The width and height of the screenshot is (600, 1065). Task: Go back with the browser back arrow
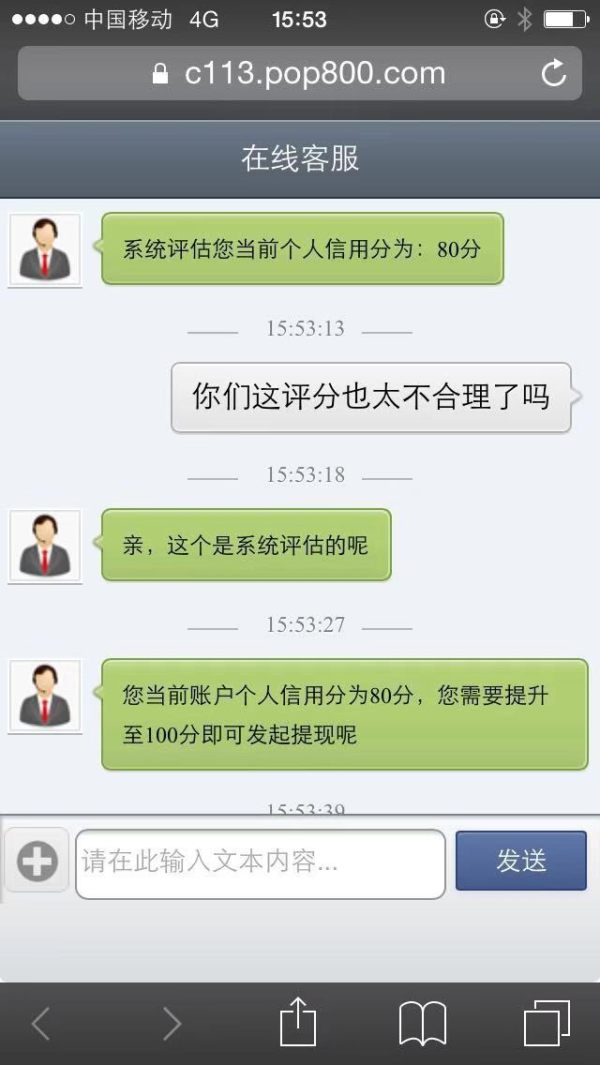41,1023
